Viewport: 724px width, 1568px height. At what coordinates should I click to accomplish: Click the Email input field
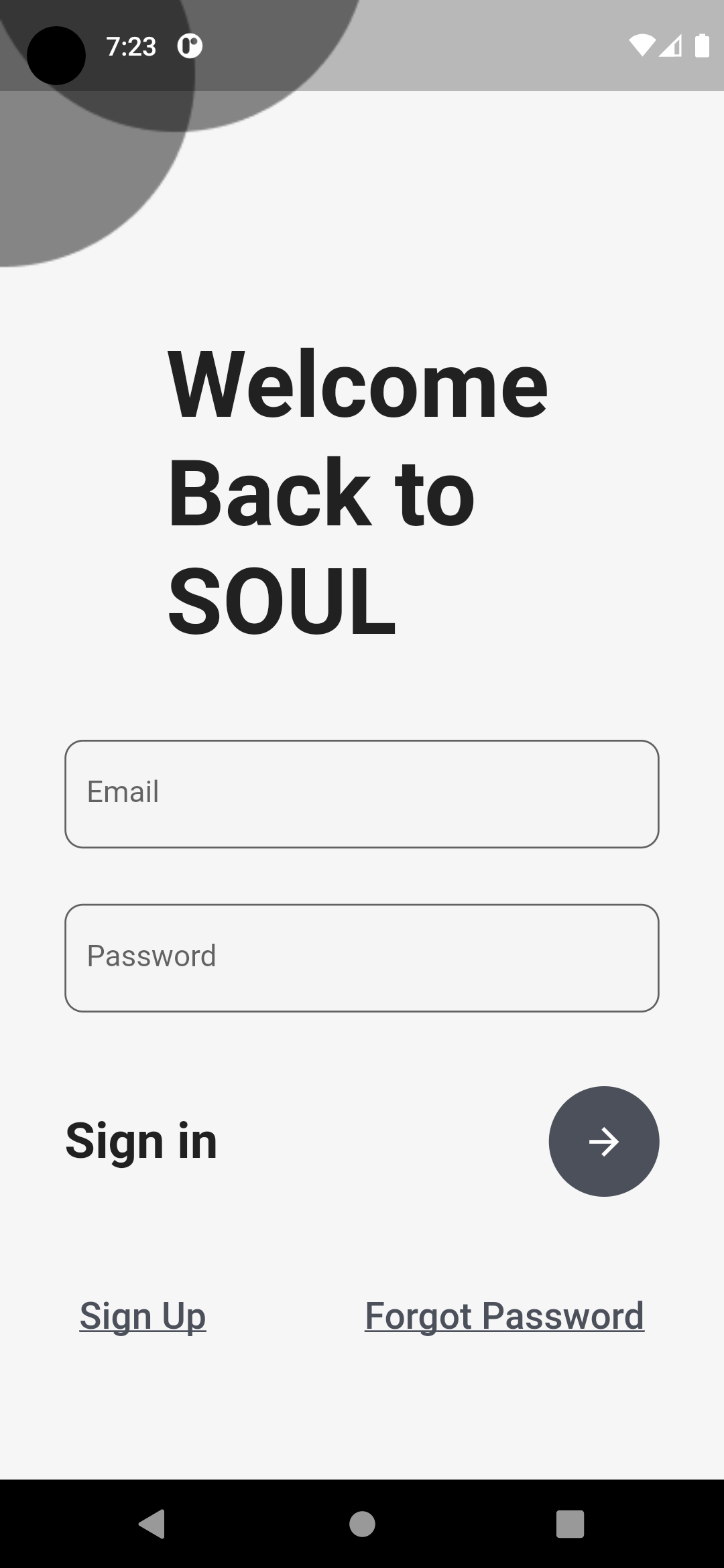tap(361, 793)
